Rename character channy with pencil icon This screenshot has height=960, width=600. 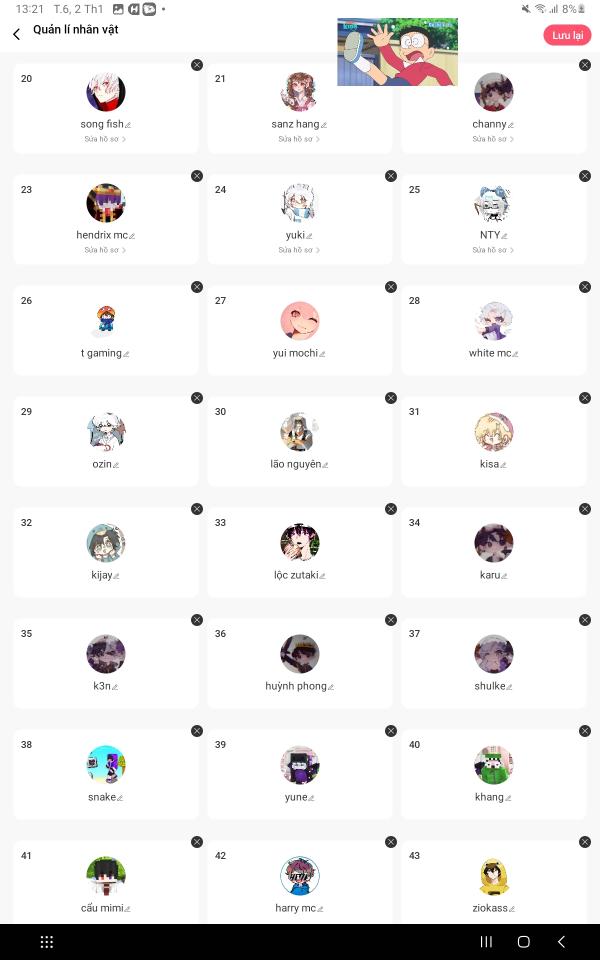[x=511, y=125]
